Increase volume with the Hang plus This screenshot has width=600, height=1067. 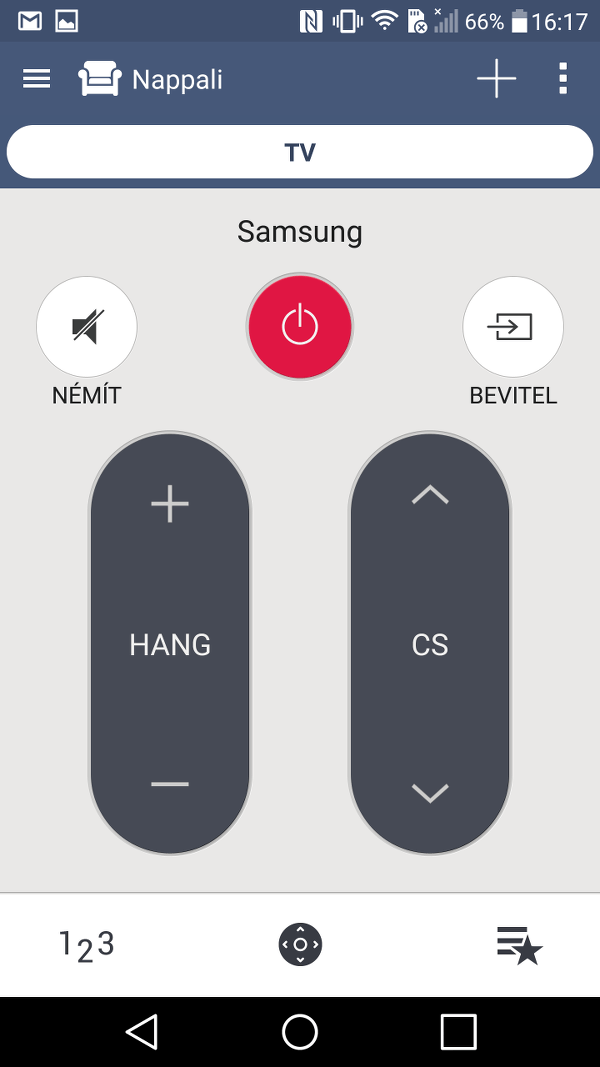click(170, 504)
